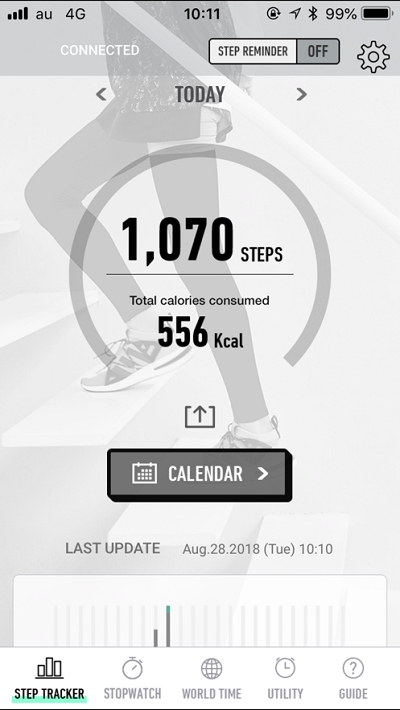Switch to the World Time tab

[212, 679]
